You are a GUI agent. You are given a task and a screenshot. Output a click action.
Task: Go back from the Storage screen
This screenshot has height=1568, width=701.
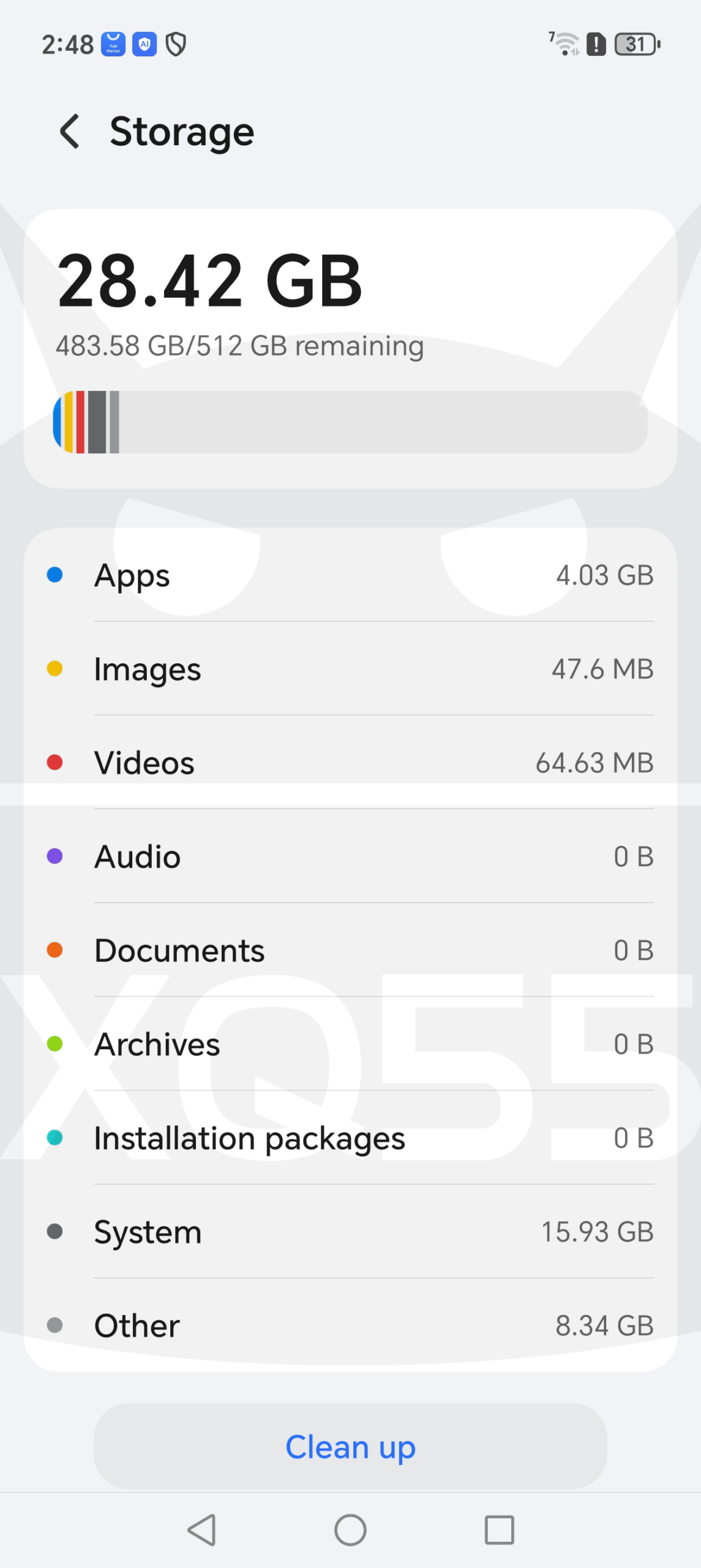(70, 131)
